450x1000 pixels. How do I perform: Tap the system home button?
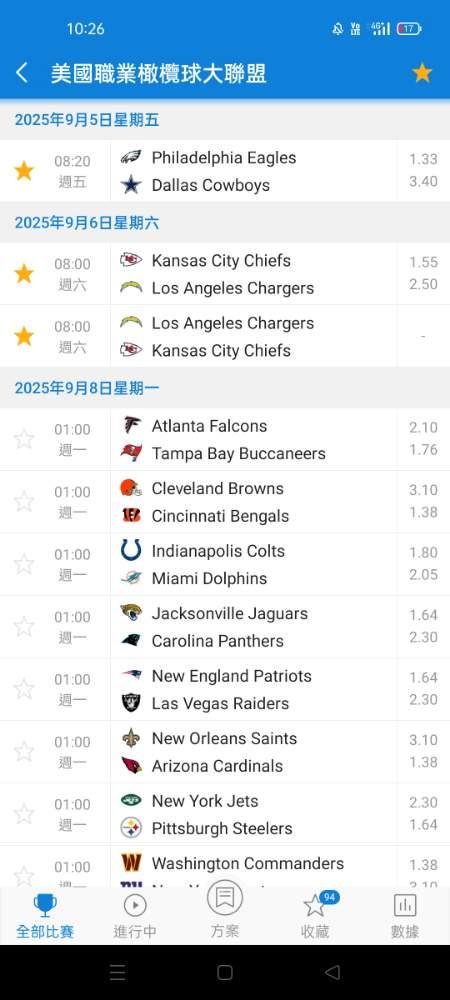(x=224, y=973)
